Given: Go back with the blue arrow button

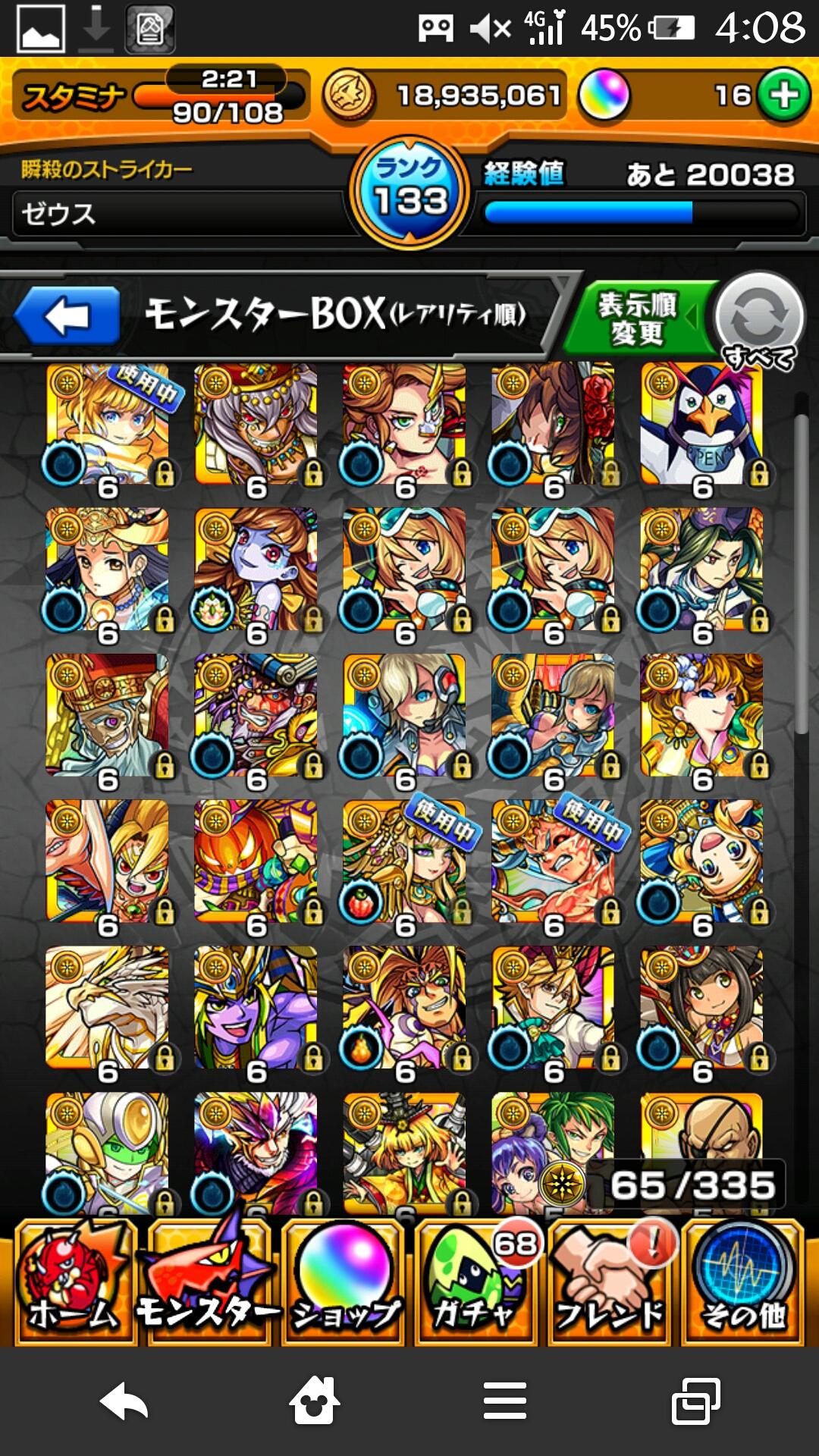Looking at the screenshot, I should click(x=68, y=315).
